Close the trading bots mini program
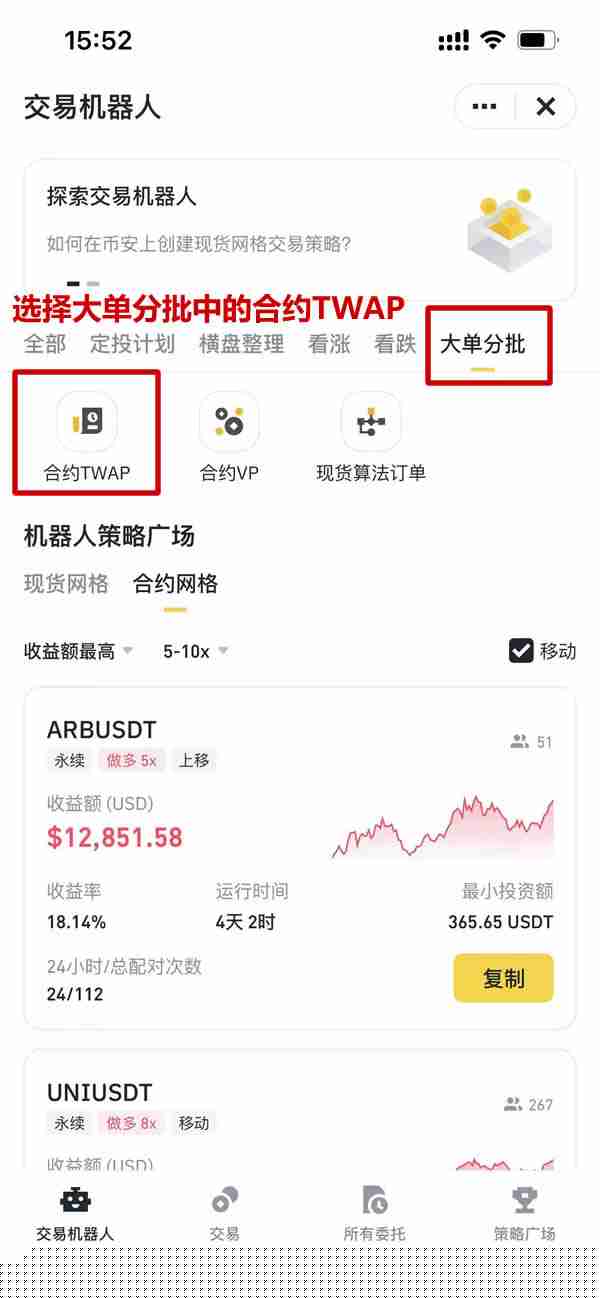600x1298 pixels. (545, 107)
